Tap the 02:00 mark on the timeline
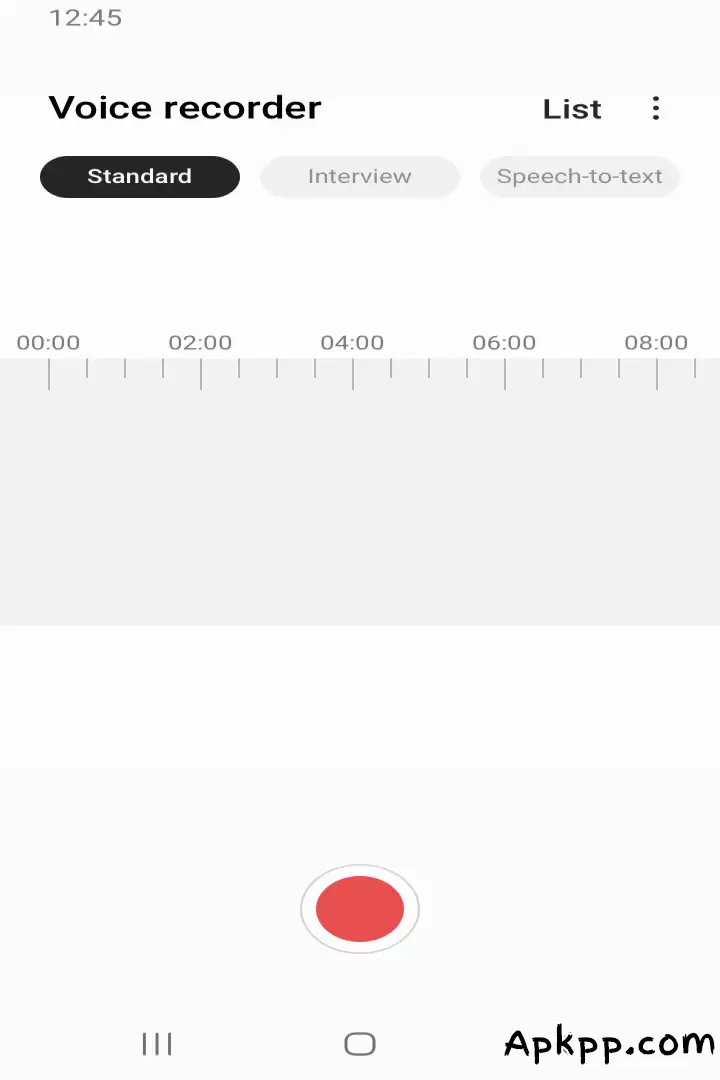720x1080 pixels. (200, 342)
